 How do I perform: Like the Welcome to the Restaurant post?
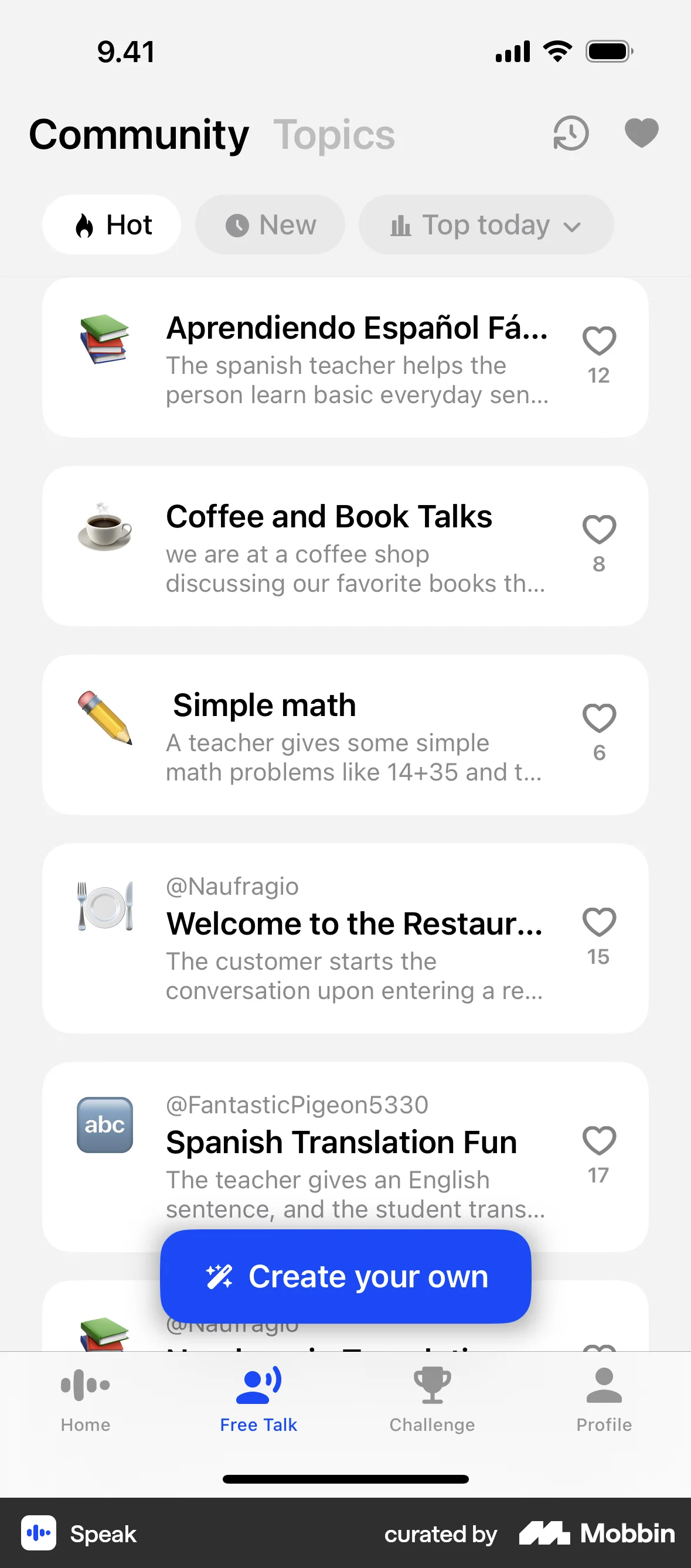[599, 923]
